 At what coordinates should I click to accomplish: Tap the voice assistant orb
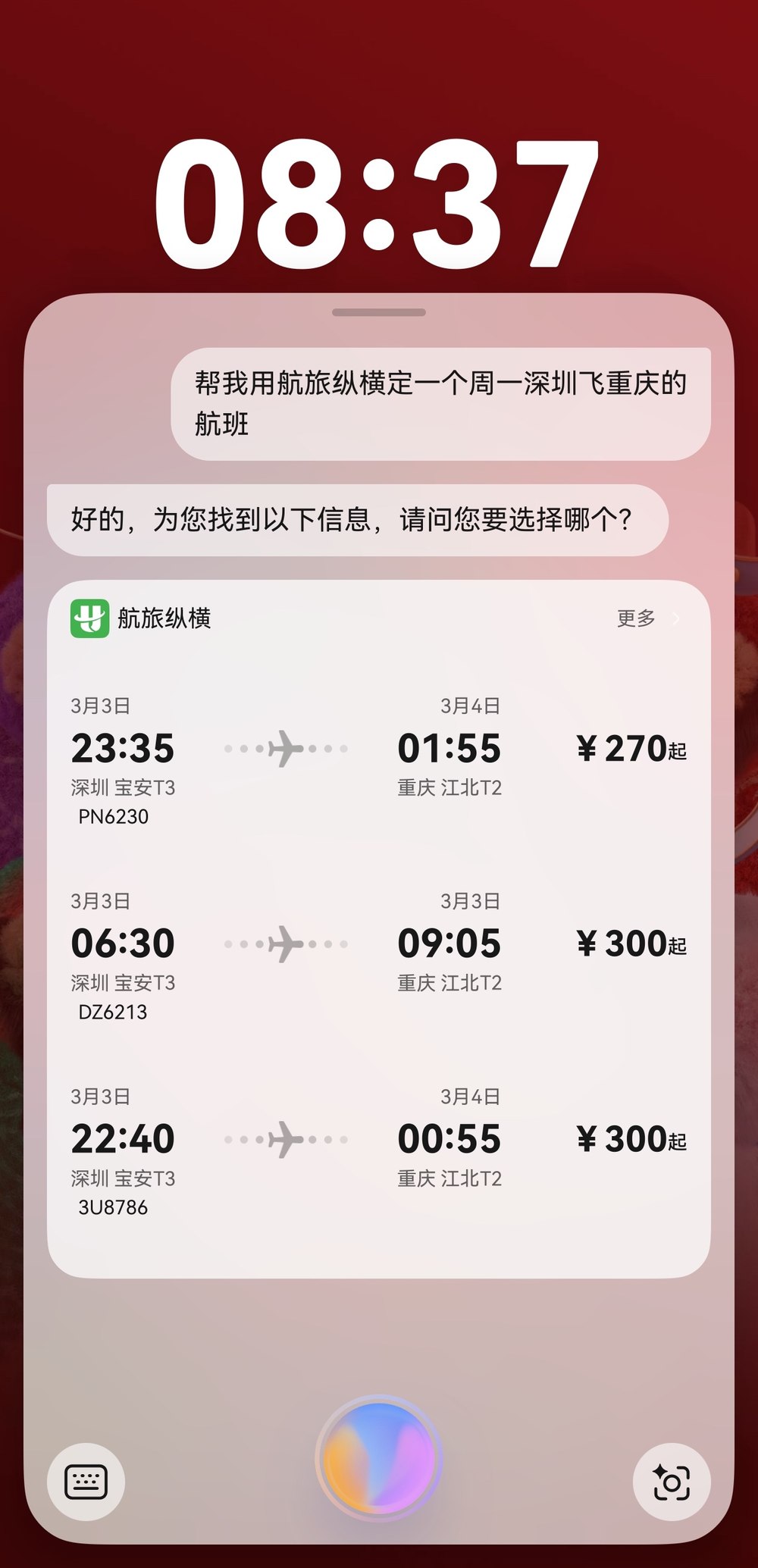[379, 1459]
